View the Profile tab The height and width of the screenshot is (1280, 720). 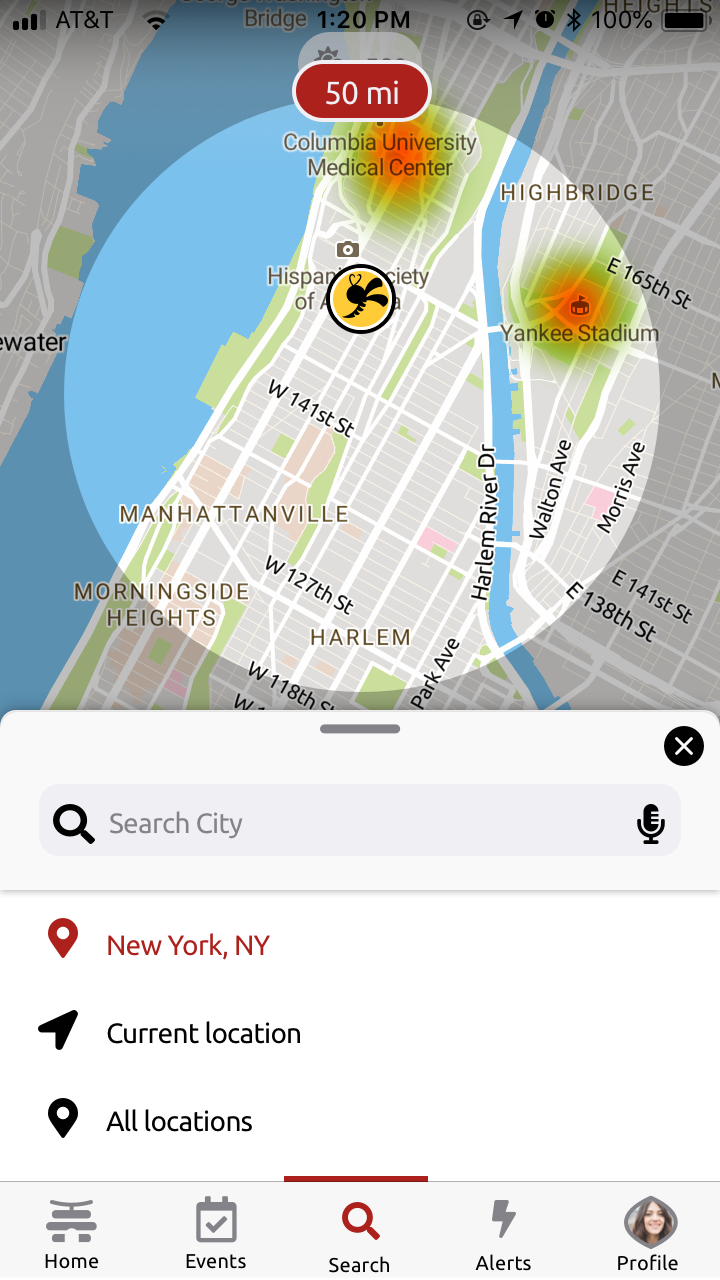click(x=648, y=1234)
